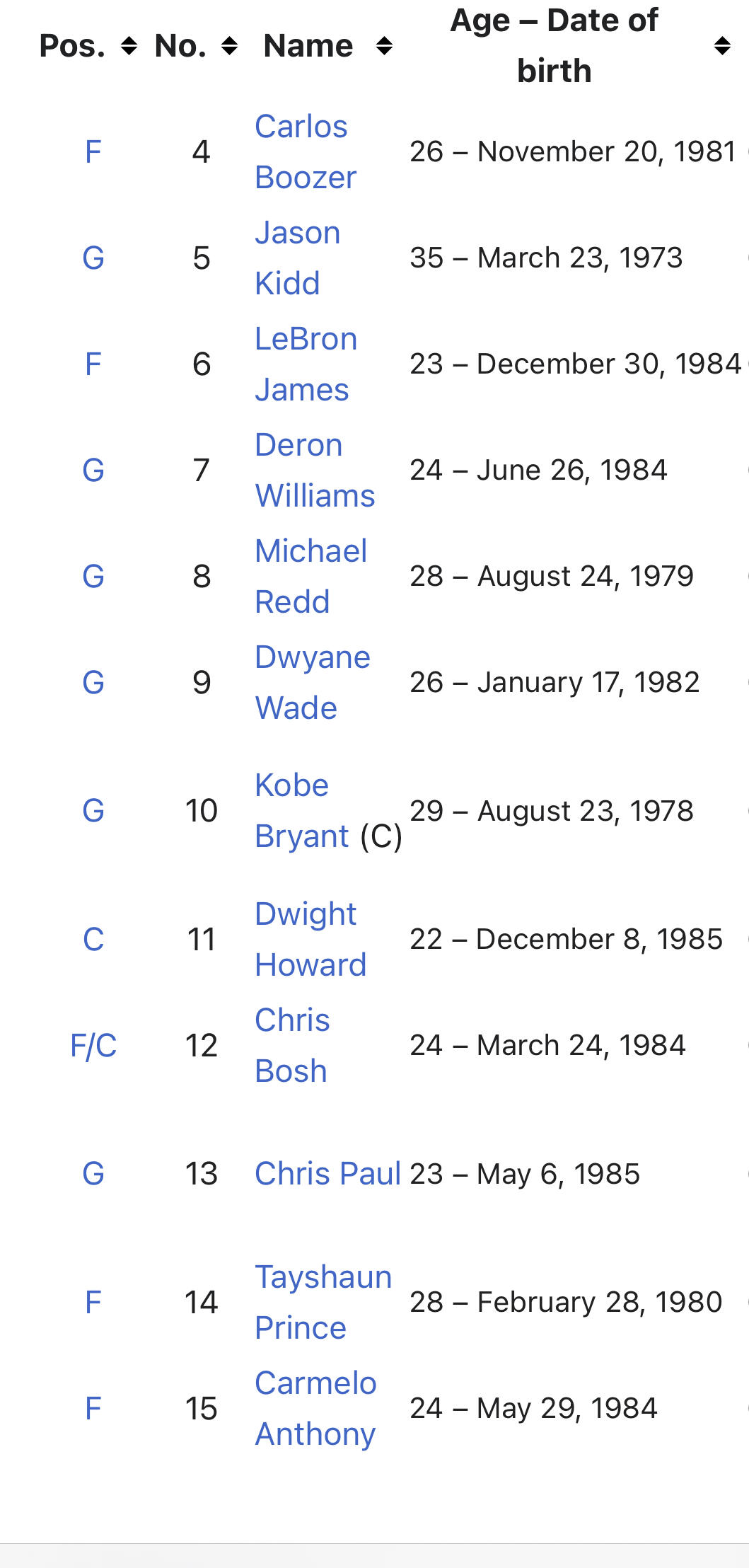Screen dimensions: 749x1568
Task: Open the F position link beside Carlos Boozer
Action: point(93,152)
